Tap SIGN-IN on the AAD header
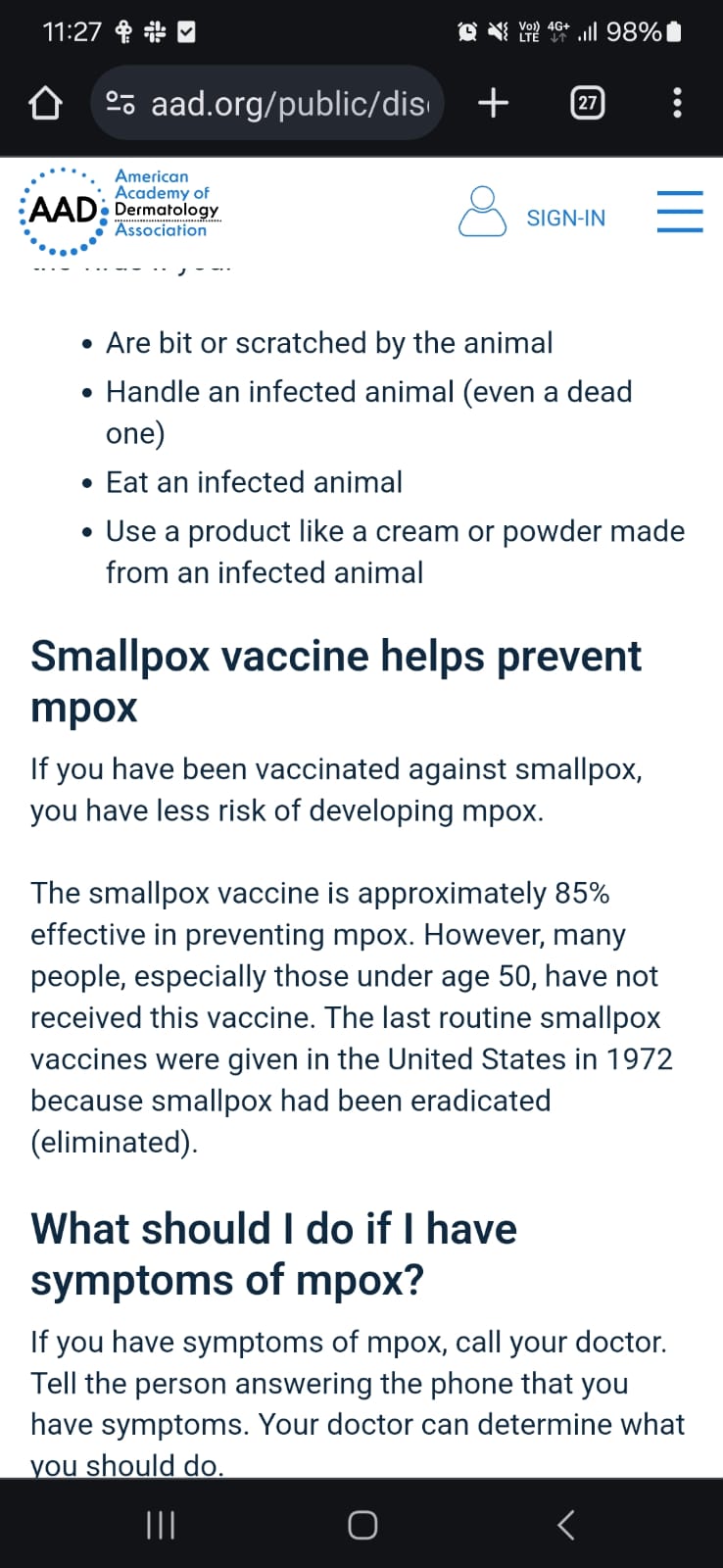Viewport: 723px width, 1568px height. (565, 218)
